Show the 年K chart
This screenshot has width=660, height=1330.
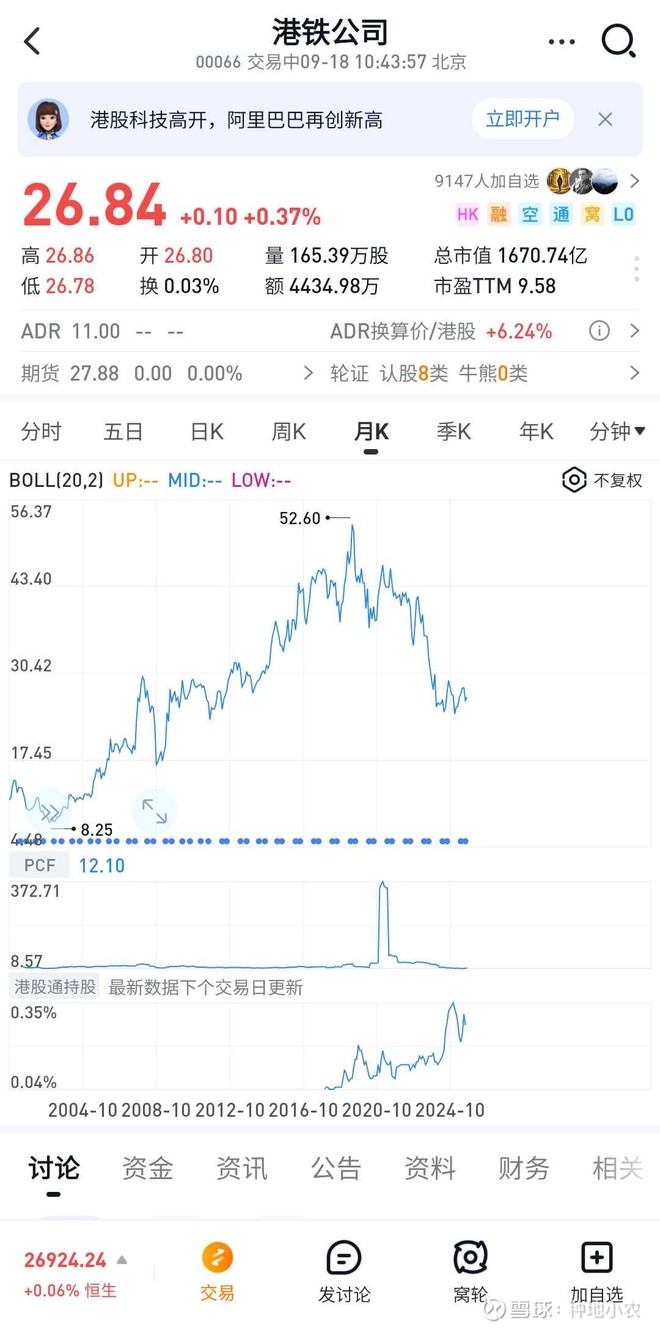(x=536, y=432)
